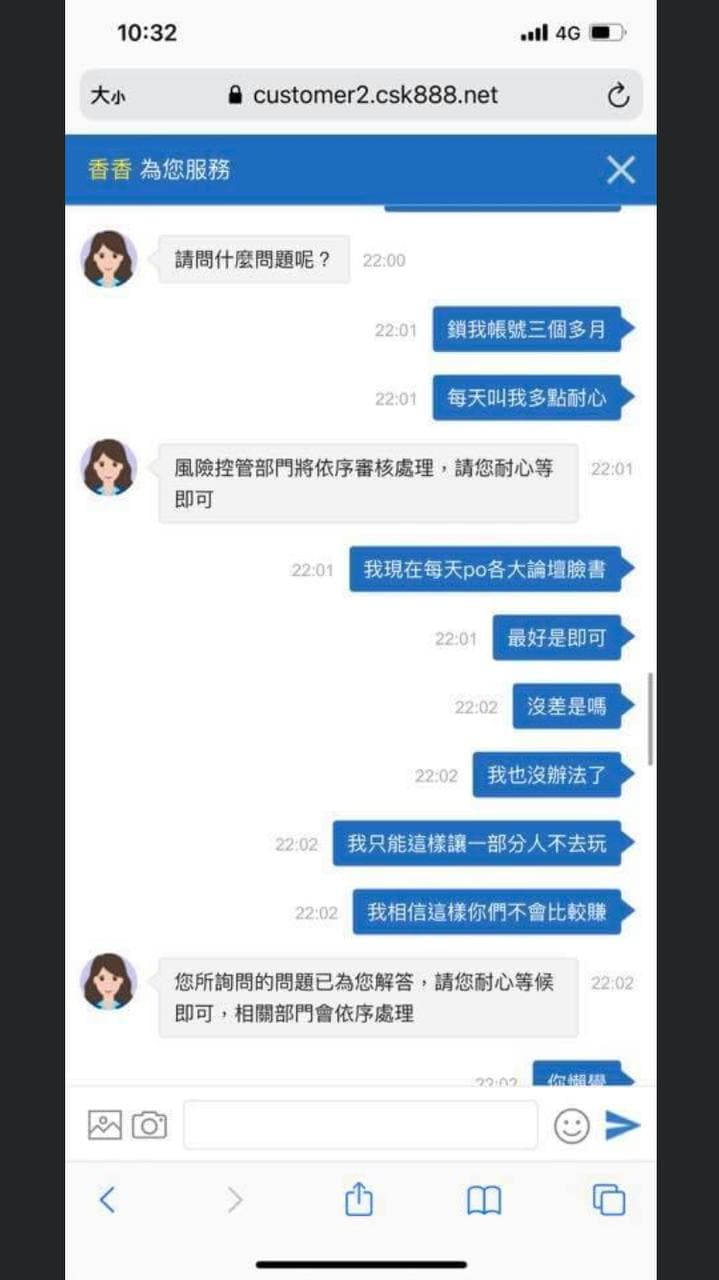Tap the customer2.csk888.net address bar

pyautogui.click(x=362, y=95)
